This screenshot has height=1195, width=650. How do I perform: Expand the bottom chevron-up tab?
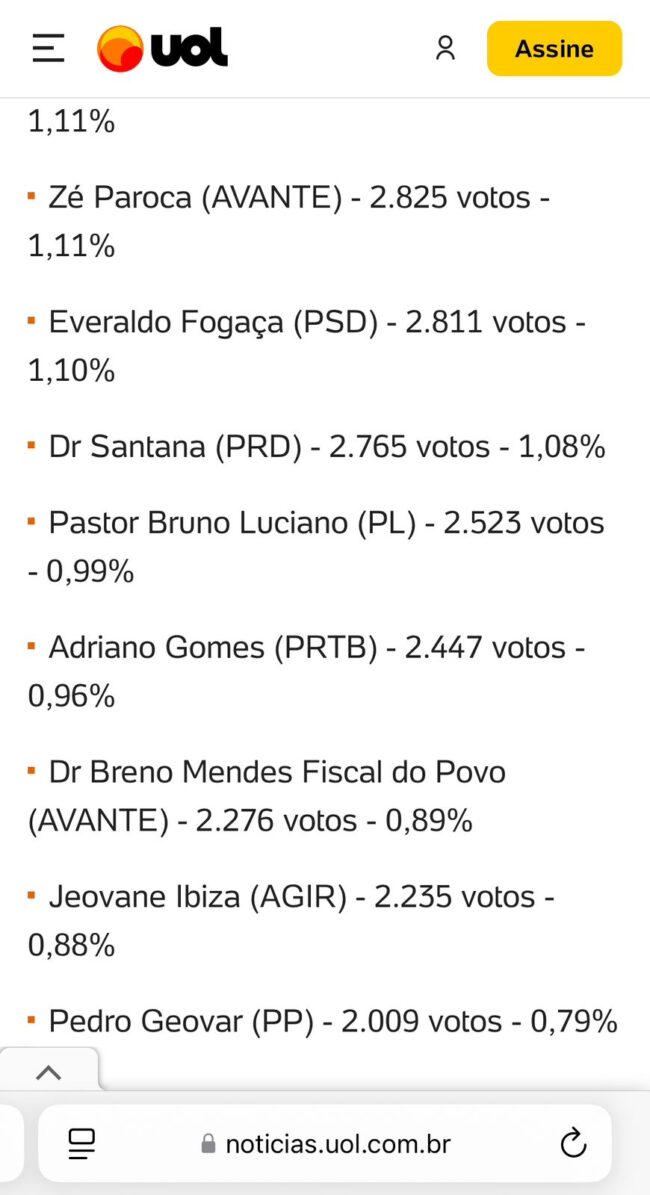coord(49,1072)
